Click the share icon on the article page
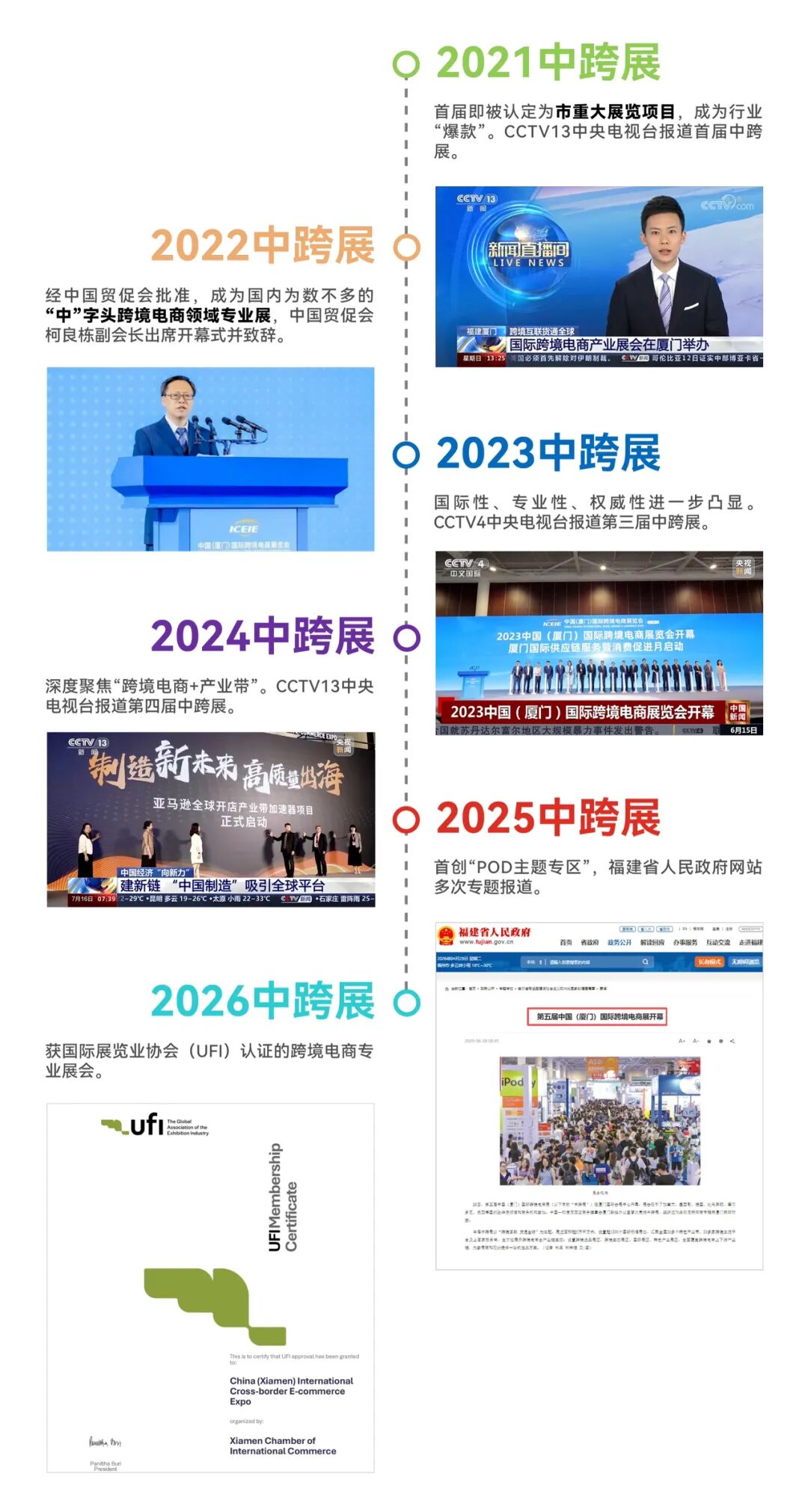 pos(731,1040)
